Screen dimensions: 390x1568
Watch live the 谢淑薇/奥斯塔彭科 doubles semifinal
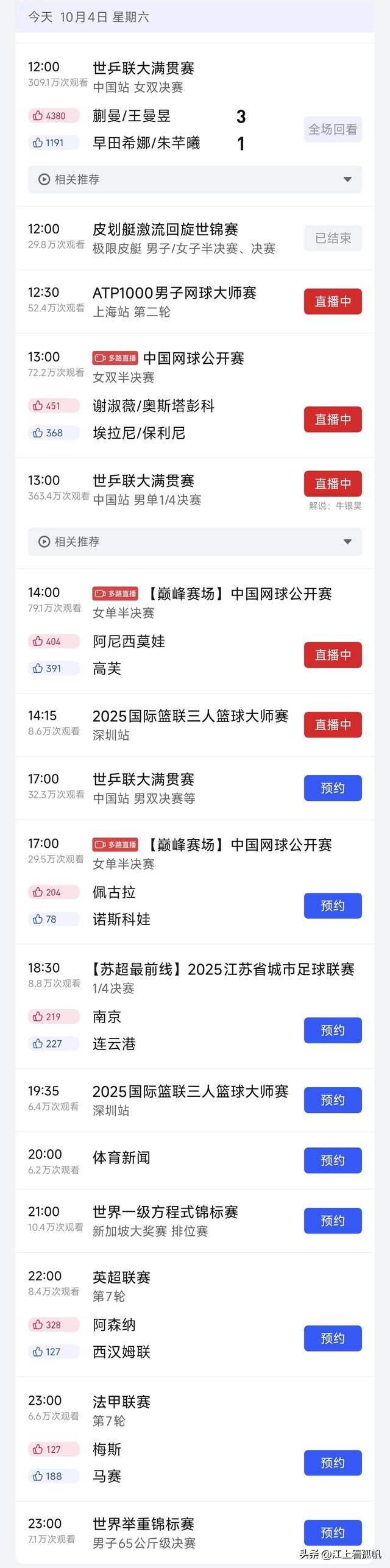pyautogui.click(x=333, y=419)
